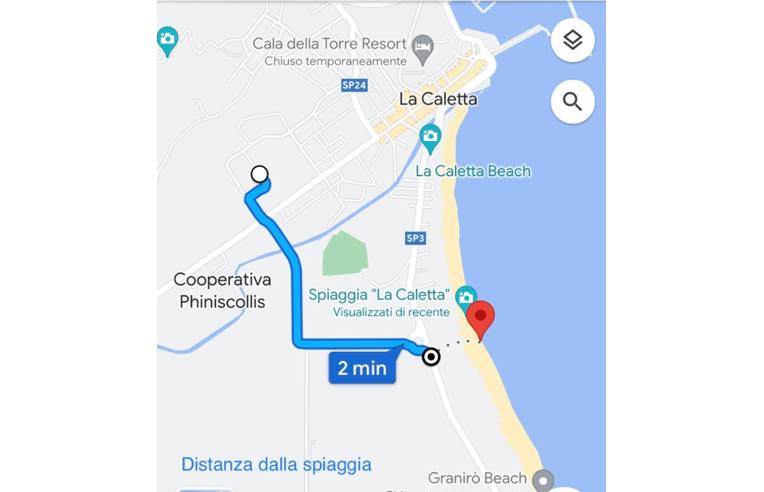Open the Granirò Beach marker

pos(543,479)
